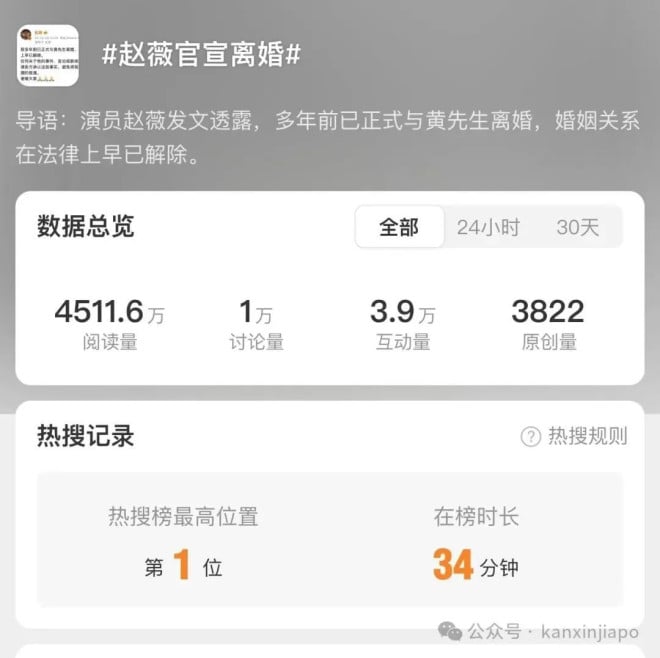Open the topic thumbnail for 赵薇官宣离婚
The image size is (660, 658).
point(48,55)
